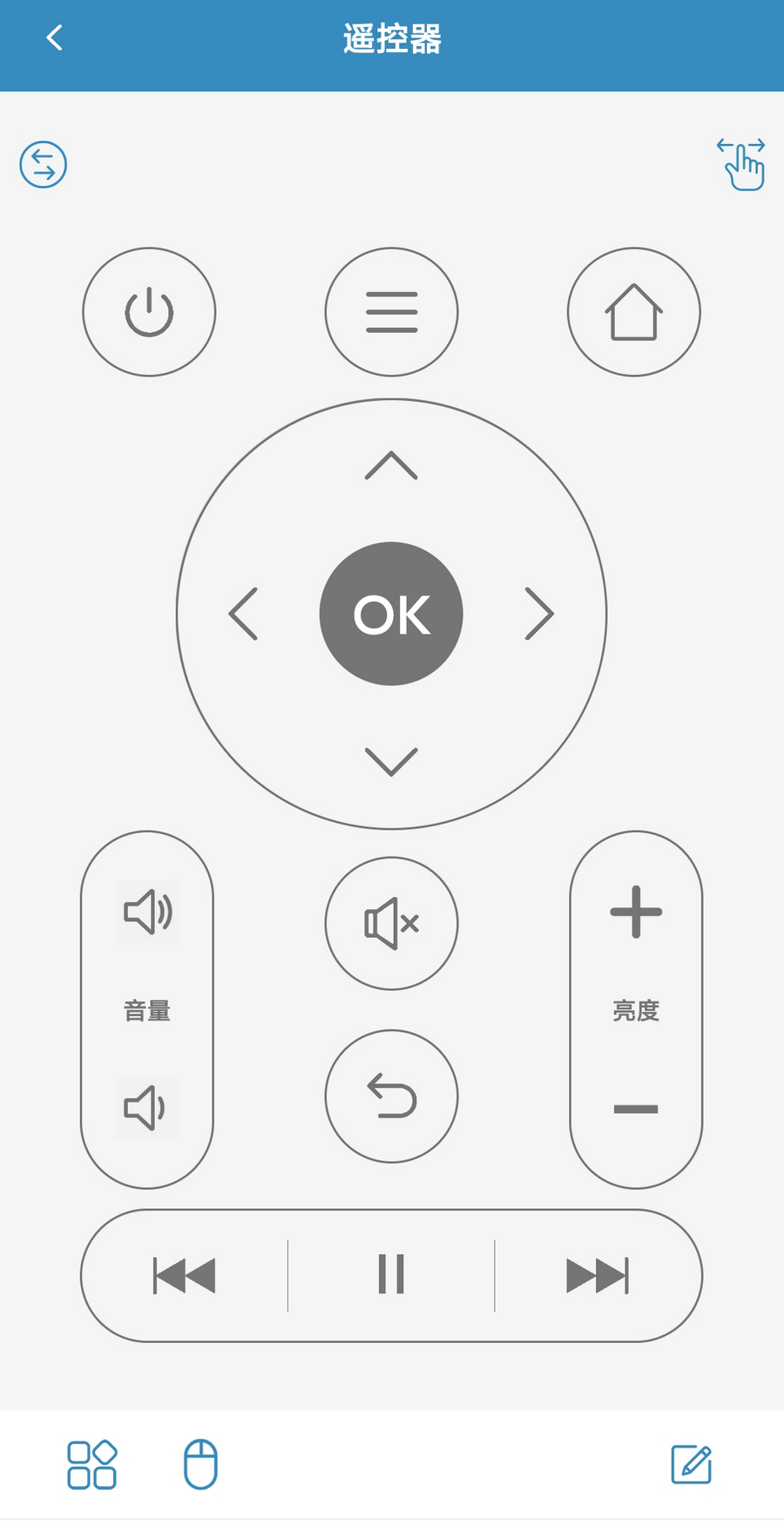The image size is (784, 1534).
Task: Skip to the next track
Action: pyautogui.click(x=597, y=1275)
